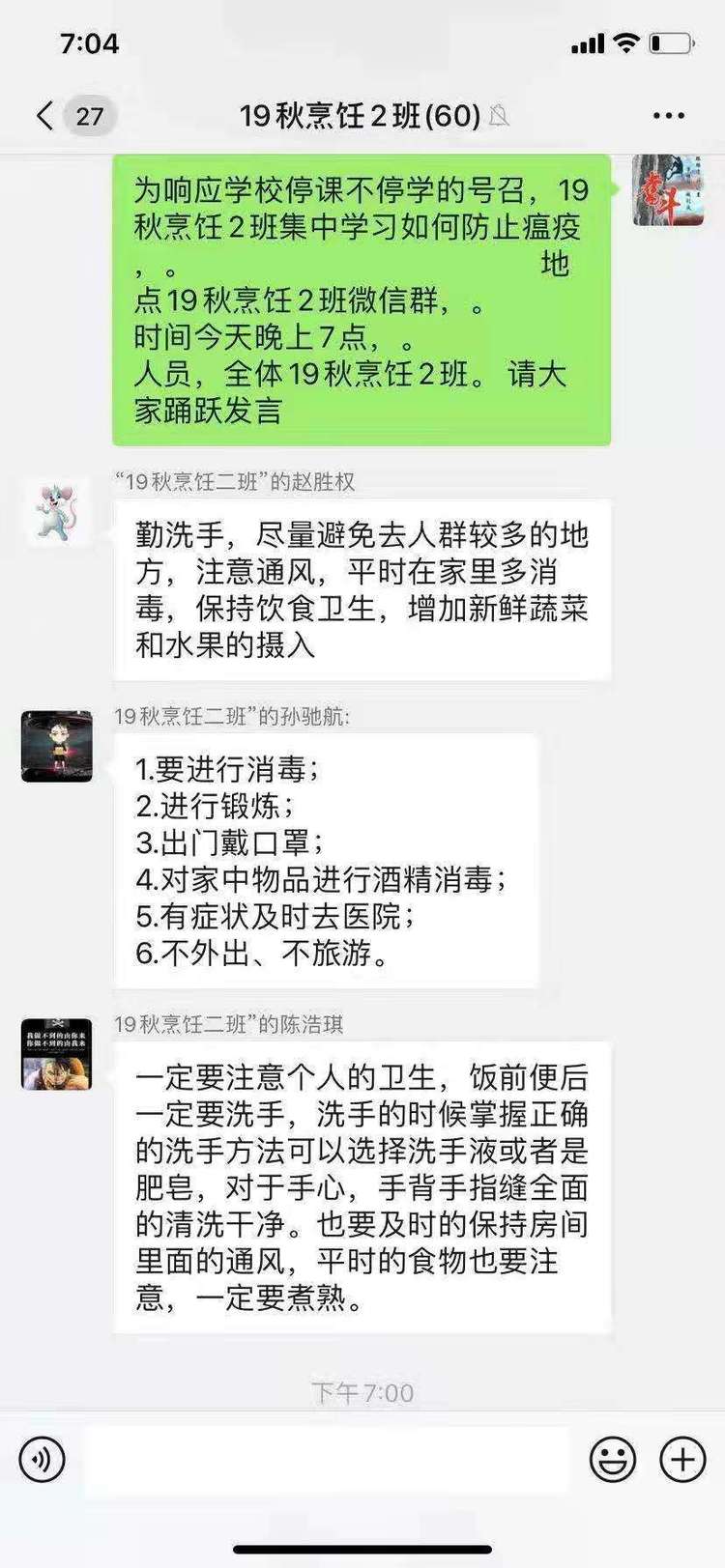
Task: Open the emoji picker
Action: coord(613,1459)
